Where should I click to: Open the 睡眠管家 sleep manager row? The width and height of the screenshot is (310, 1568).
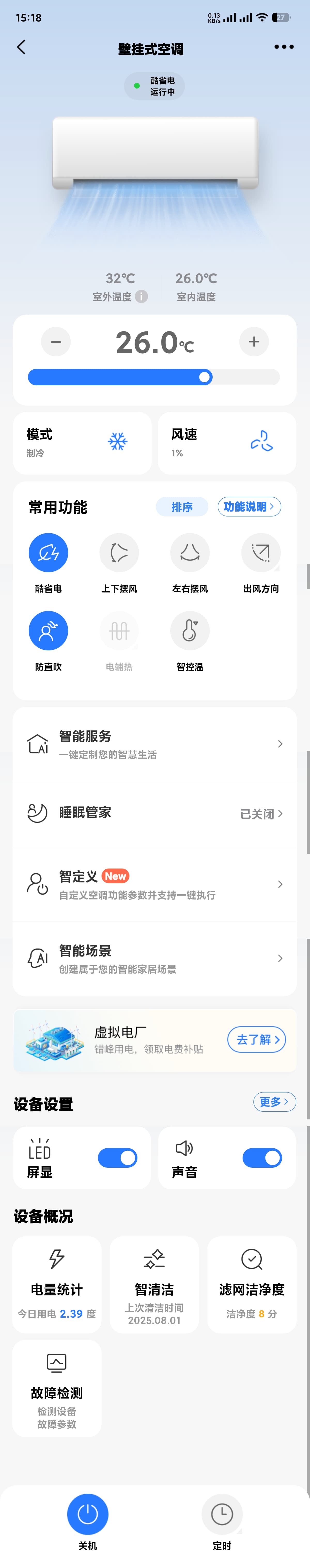(x=155, y=814)
